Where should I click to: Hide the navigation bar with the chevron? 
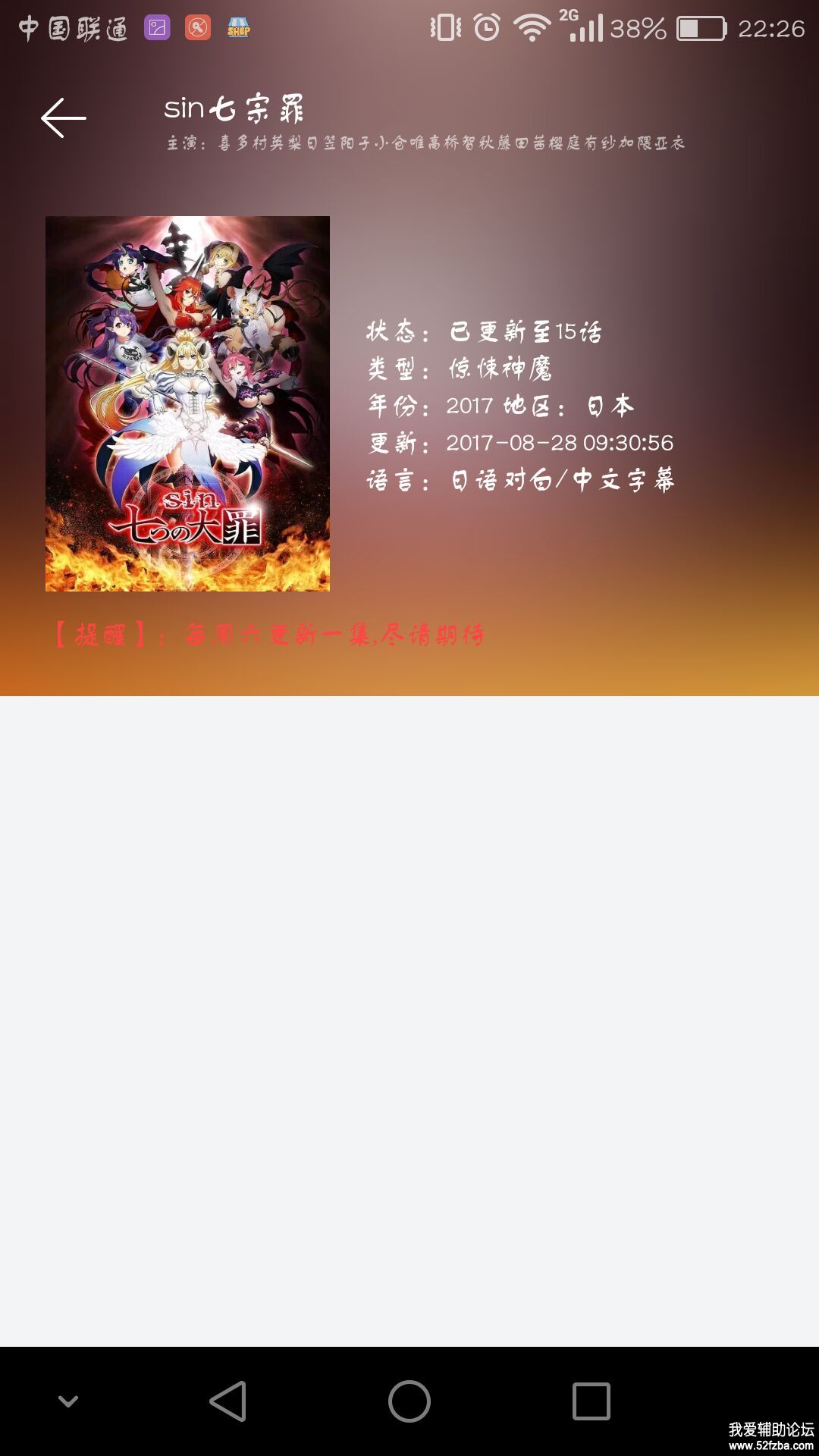[x=68, y=1401]
